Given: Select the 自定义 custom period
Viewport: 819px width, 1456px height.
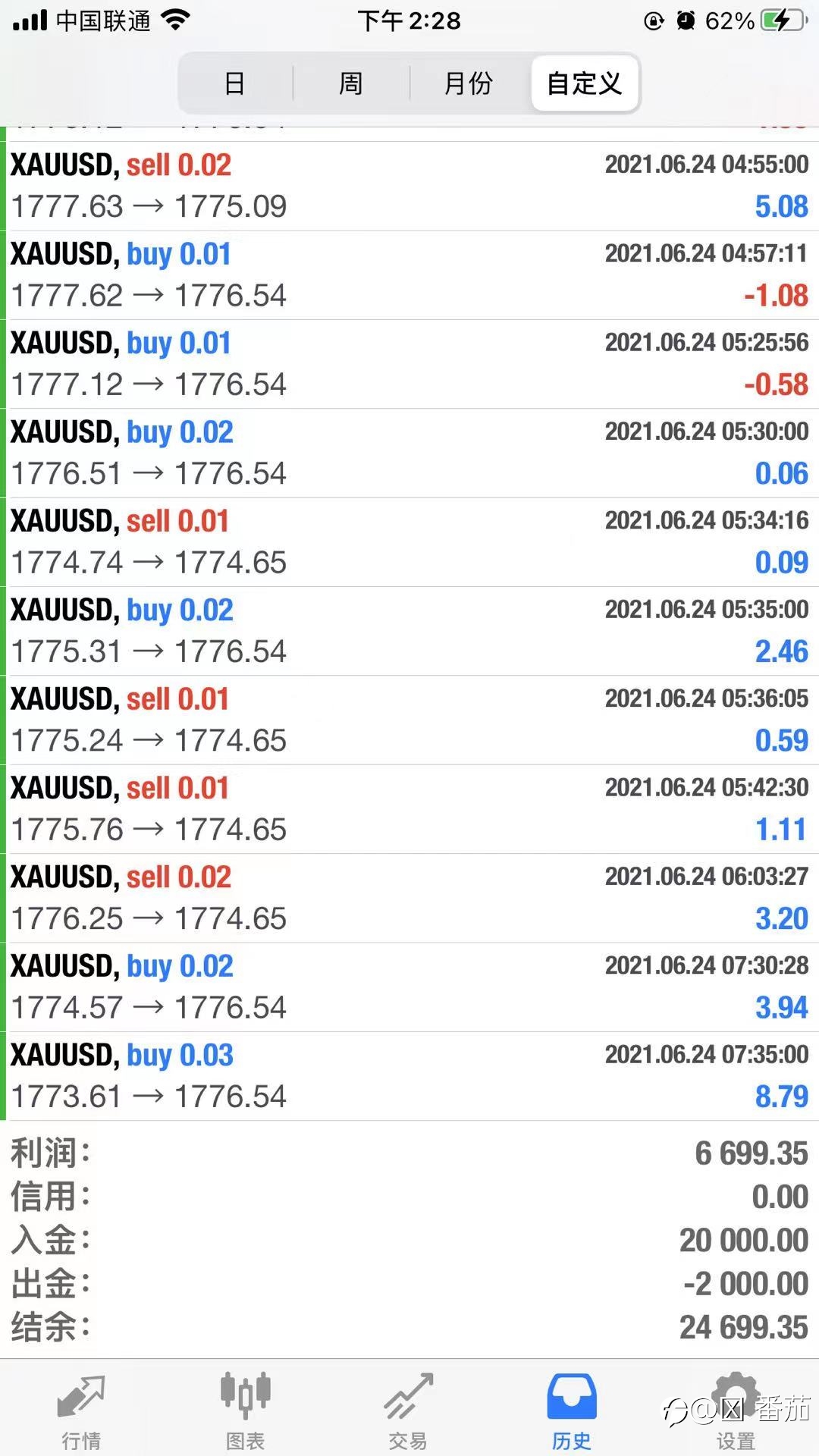Looking at the screenshot, I should pos(585,83).
